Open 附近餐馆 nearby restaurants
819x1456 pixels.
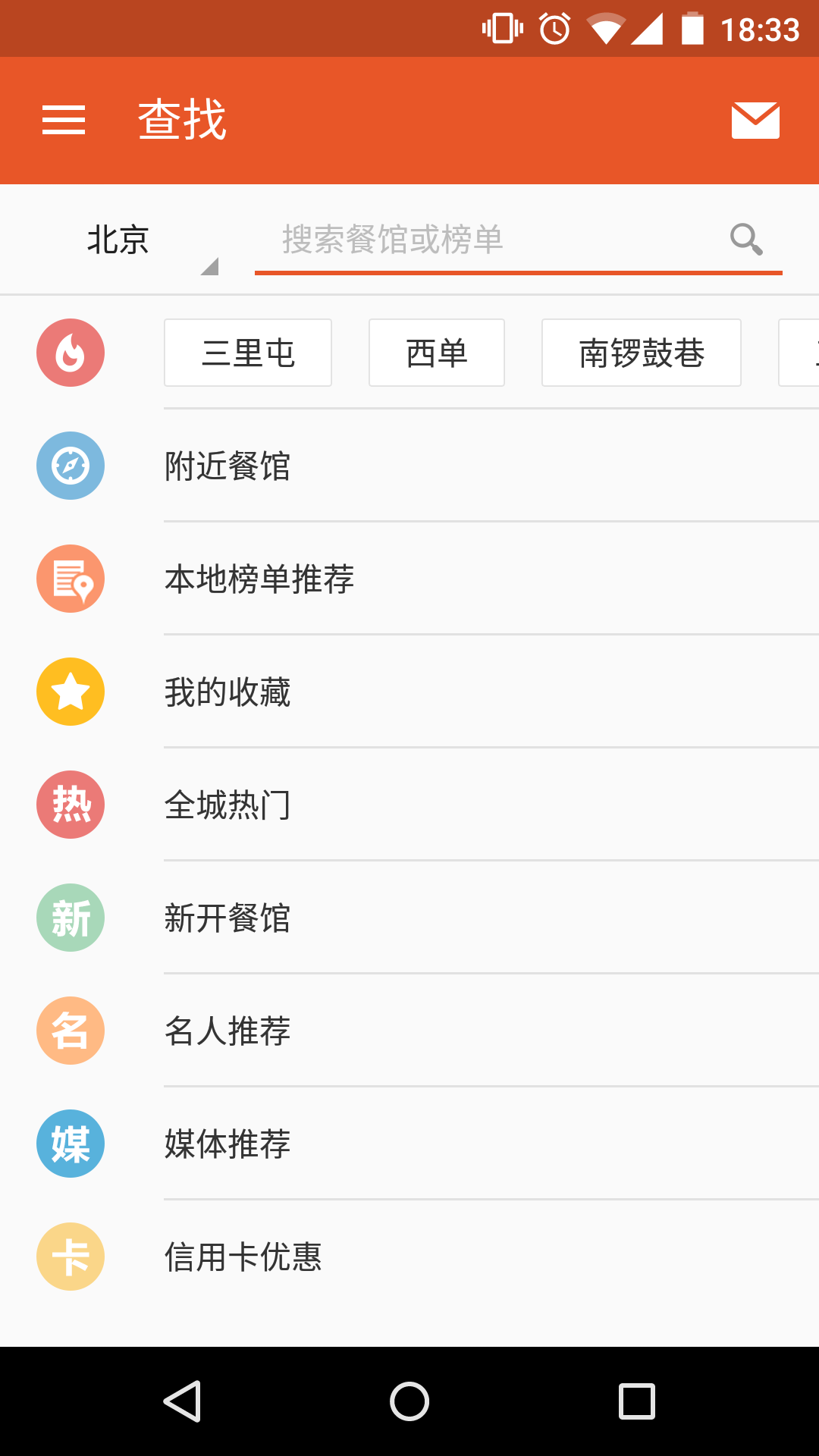409,466
